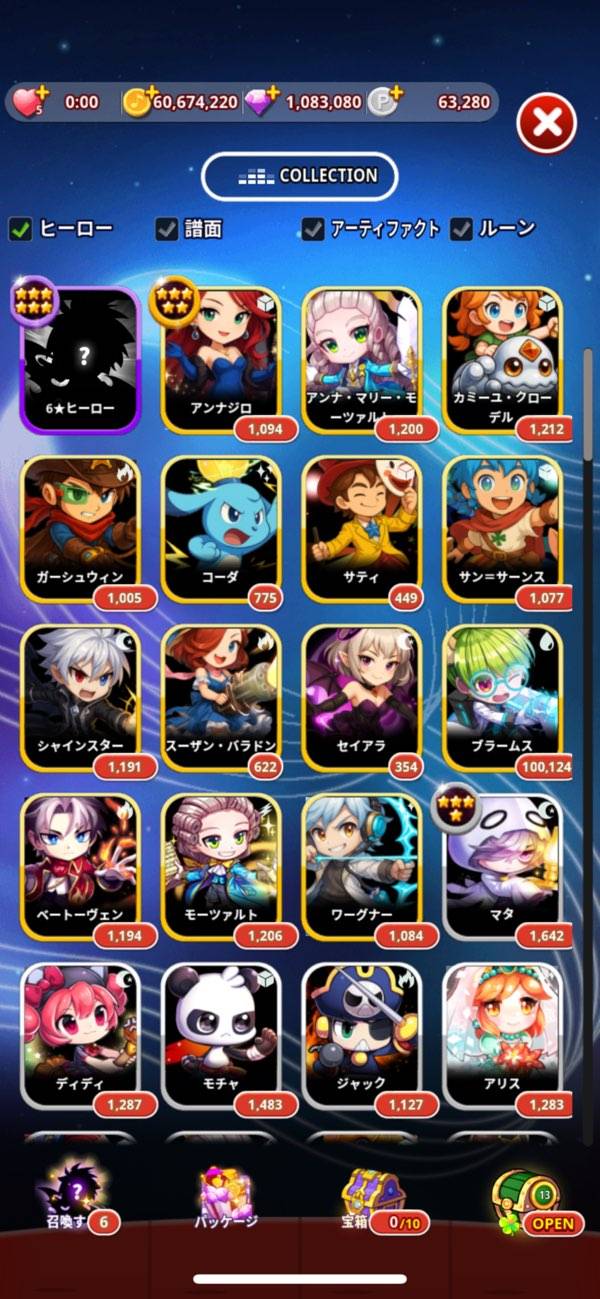600x1299 pixels.
Task: Open the ガーシュウィン hero card
Action: (80, 530)
